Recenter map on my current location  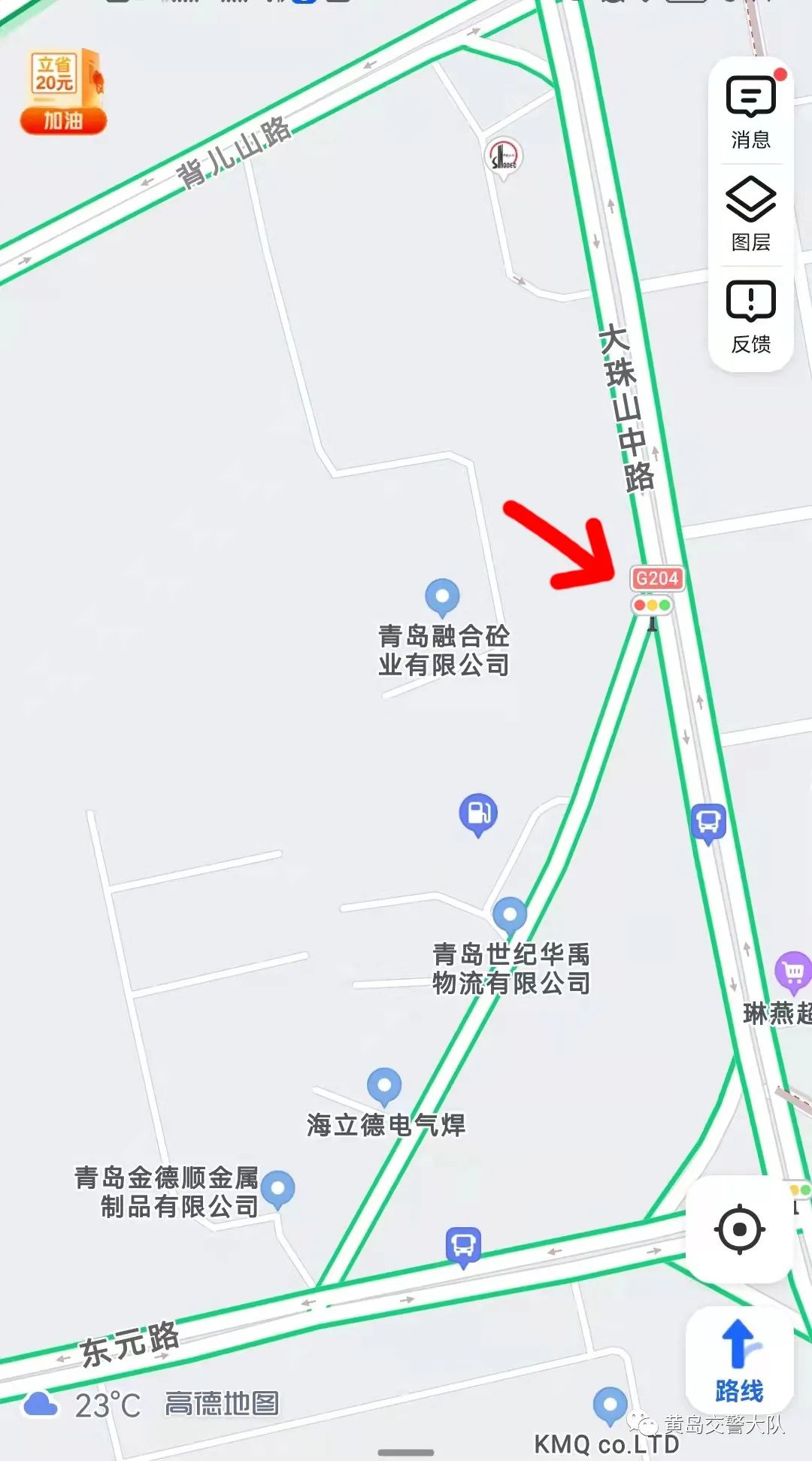click(x=740, y=1229)
